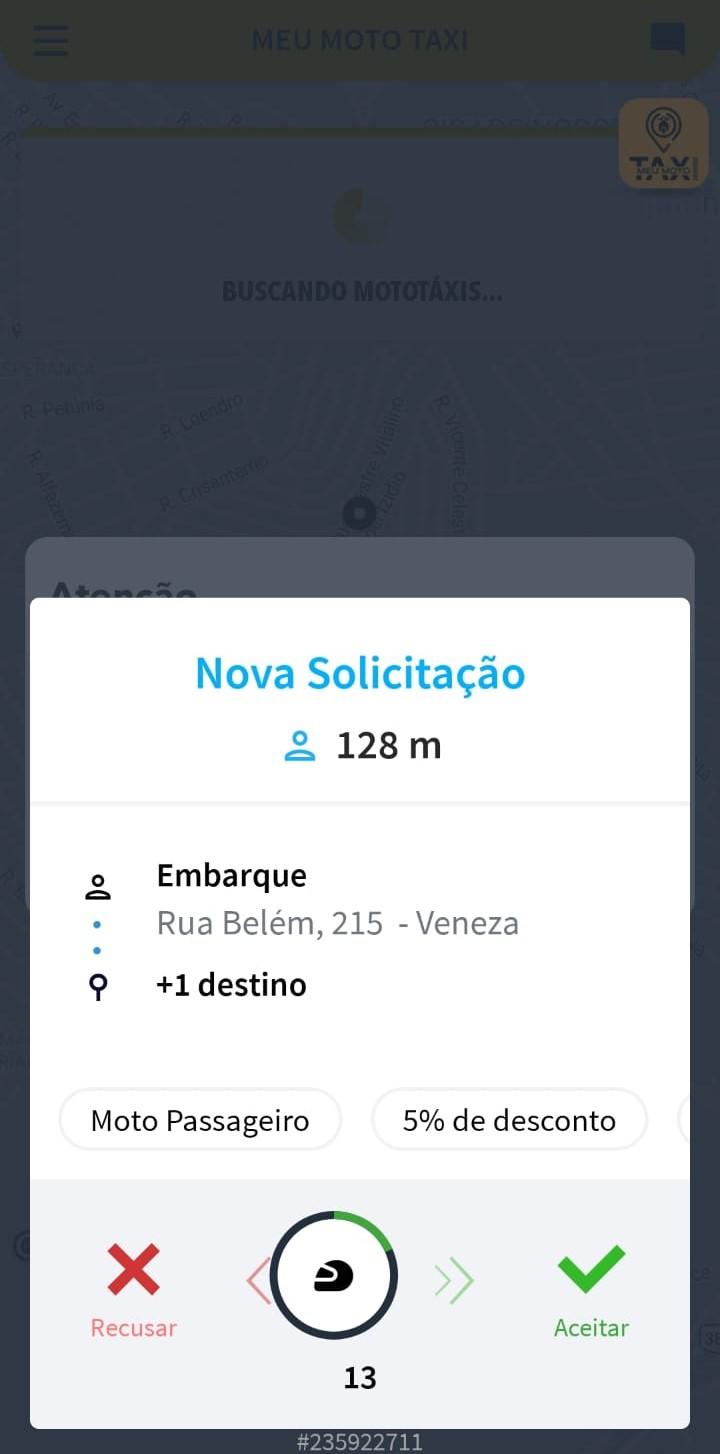Screen dimensions: 720x1454
Task: Decline the ride with Recusar
Action: point(134,1290)
